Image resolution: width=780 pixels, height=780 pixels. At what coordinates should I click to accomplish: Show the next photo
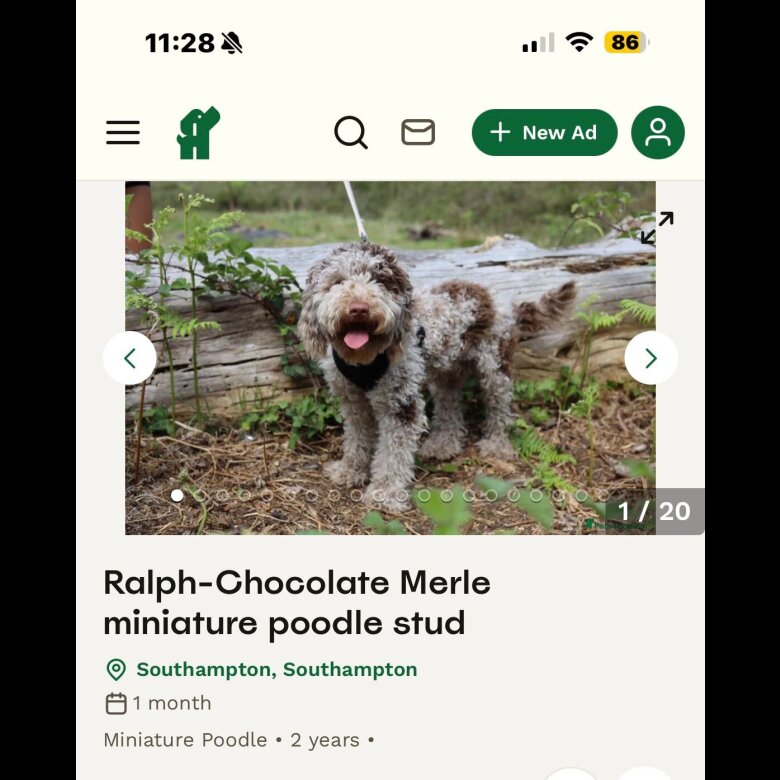coord(651,358)
